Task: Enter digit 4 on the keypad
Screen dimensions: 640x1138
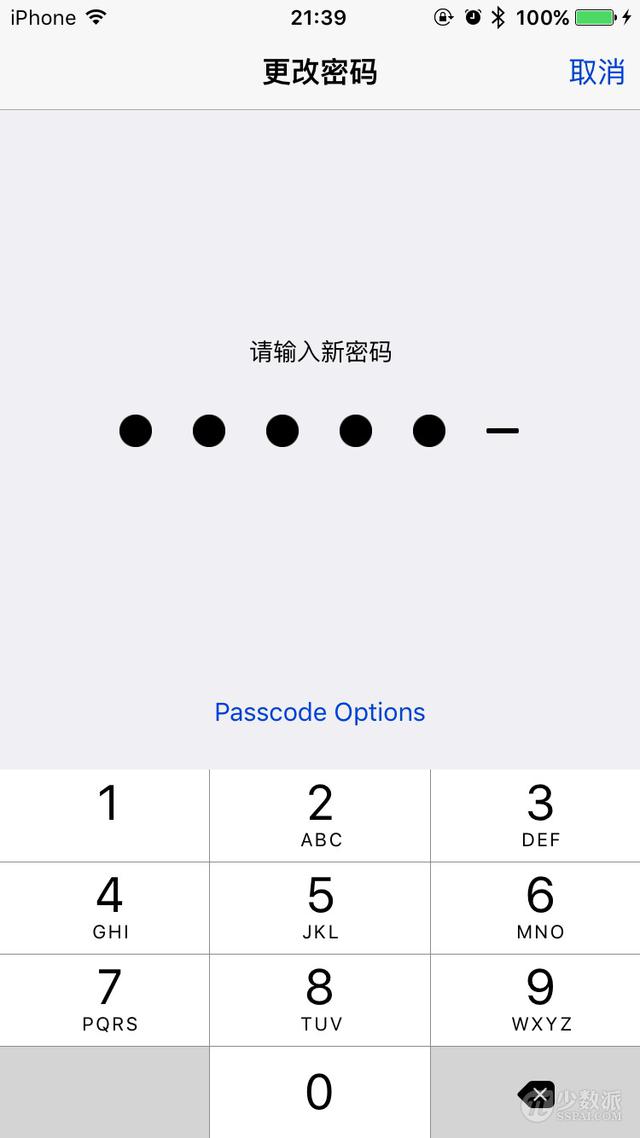Action: (x=105, y=907)
